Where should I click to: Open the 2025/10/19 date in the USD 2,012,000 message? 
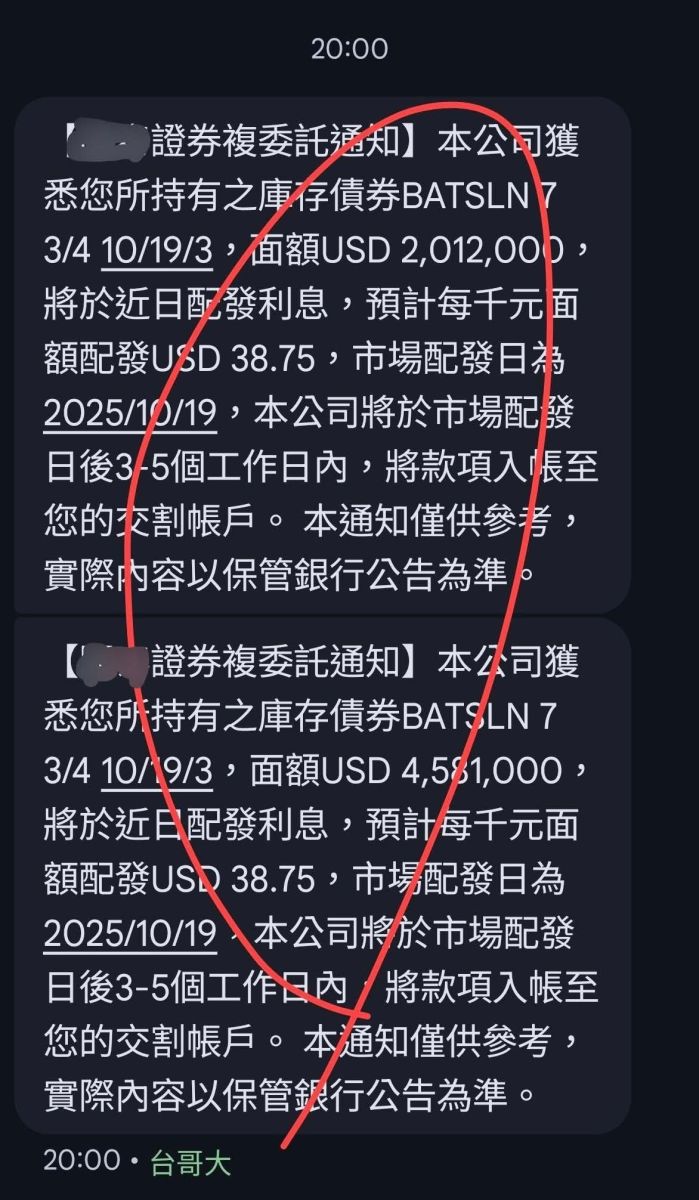[130, 412]
